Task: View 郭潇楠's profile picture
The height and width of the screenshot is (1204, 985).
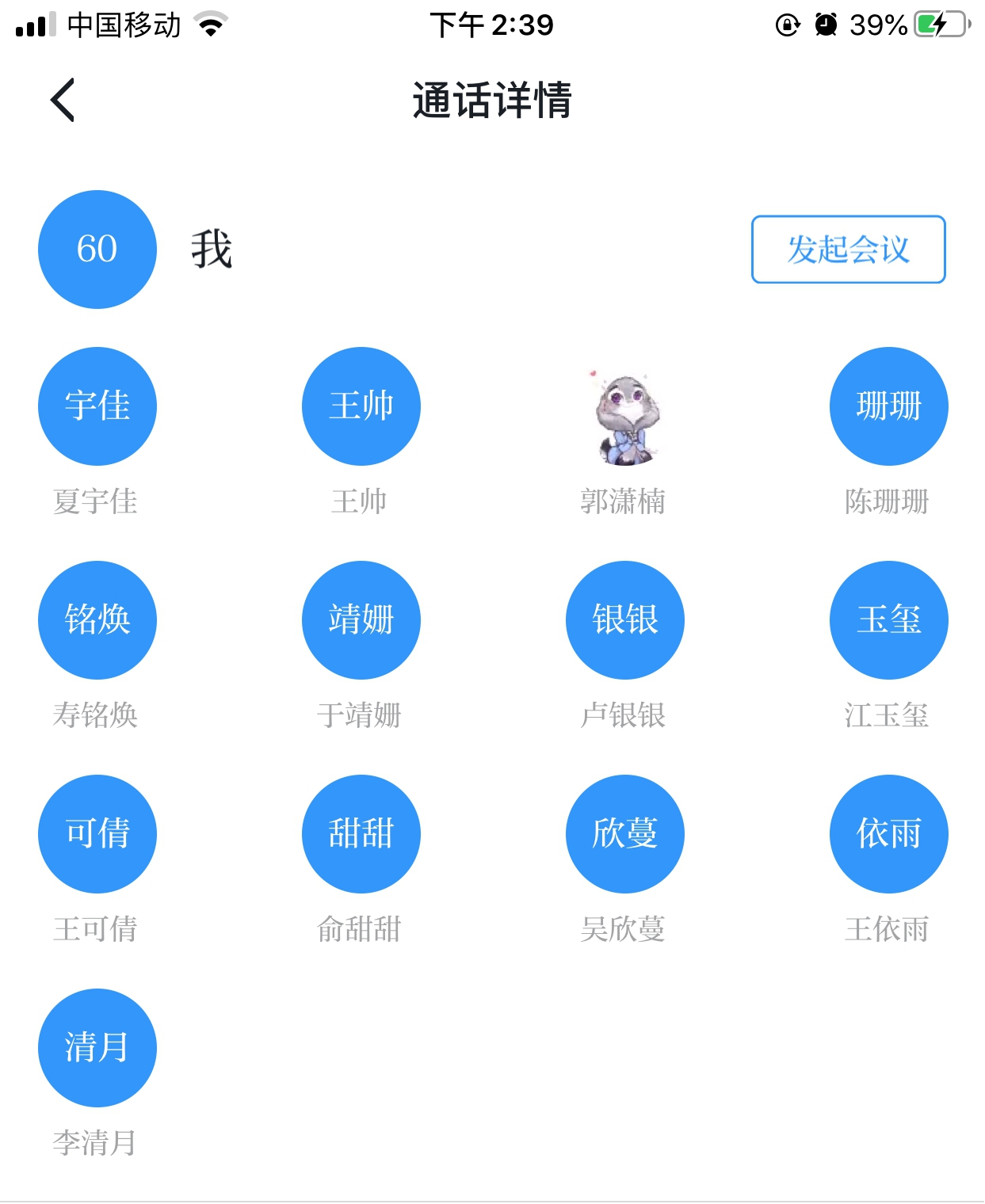Action: tap(625, 416)
